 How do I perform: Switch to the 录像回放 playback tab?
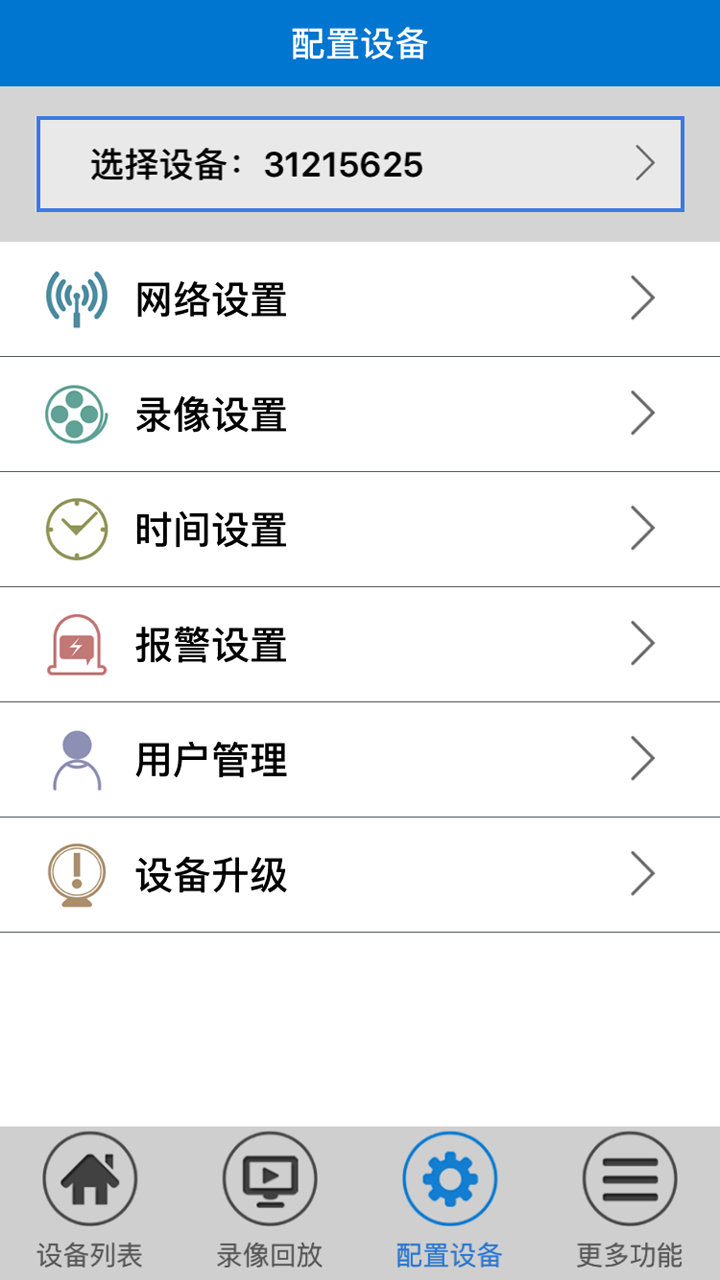coord(270,1203)
